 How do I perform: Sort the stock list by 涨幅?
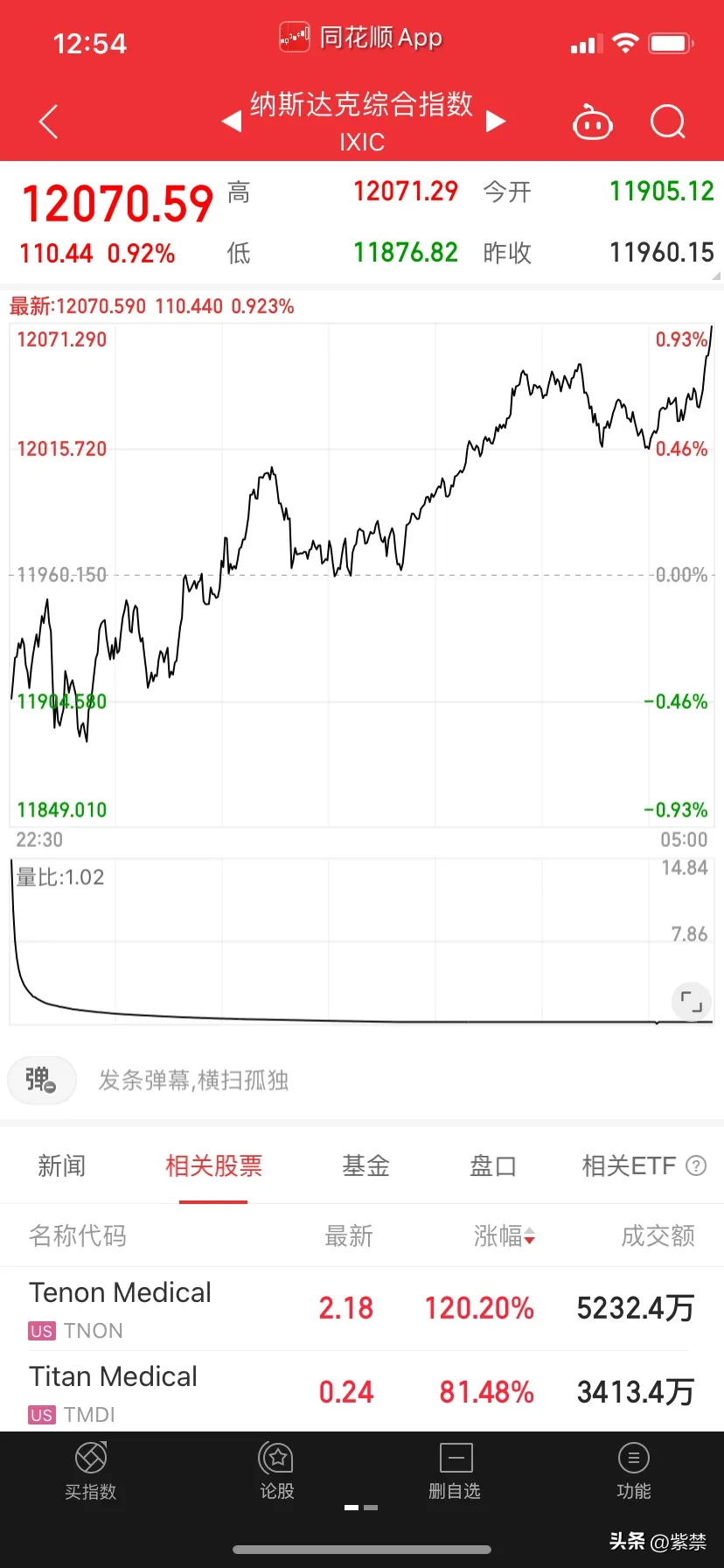[x=505, y=1235]
